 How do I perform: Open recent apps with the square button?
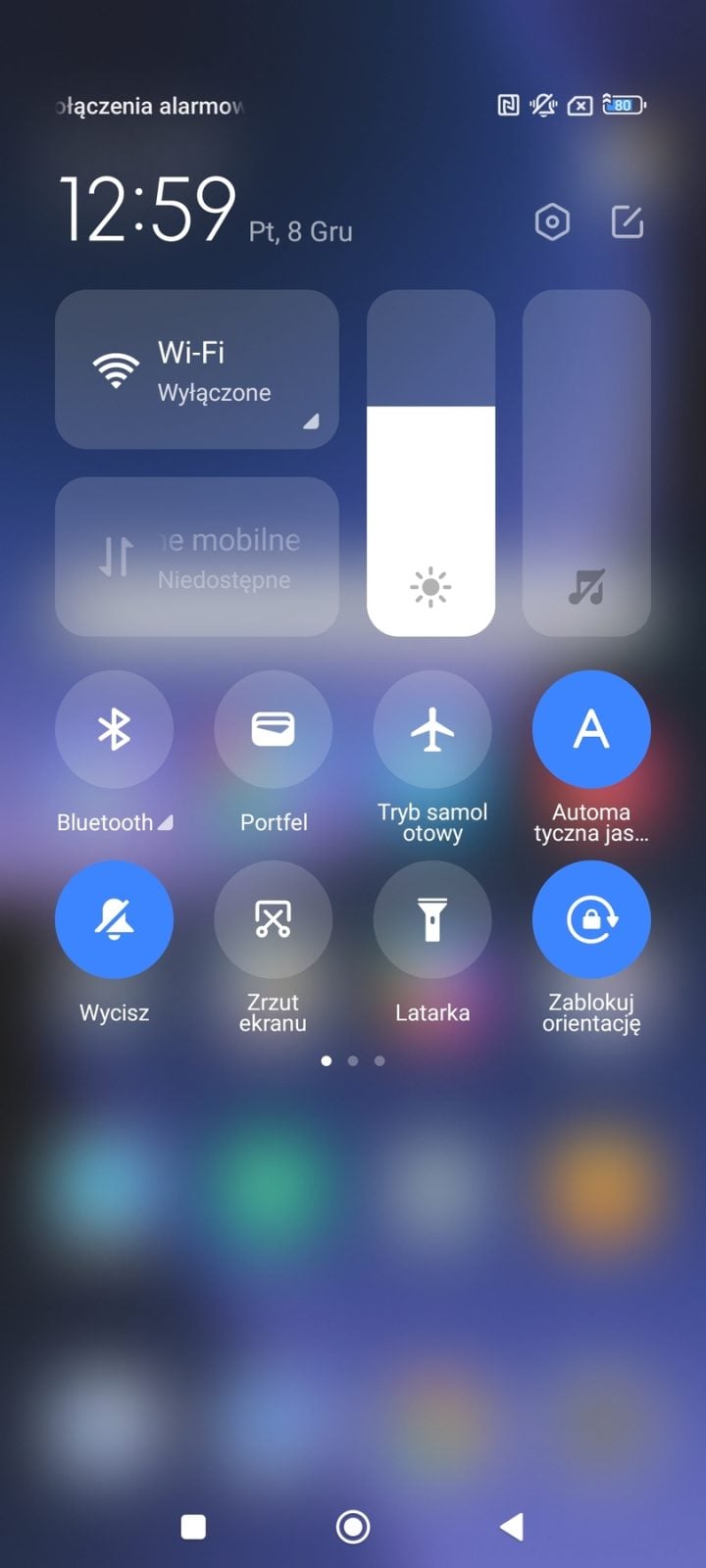[194, 1526]
